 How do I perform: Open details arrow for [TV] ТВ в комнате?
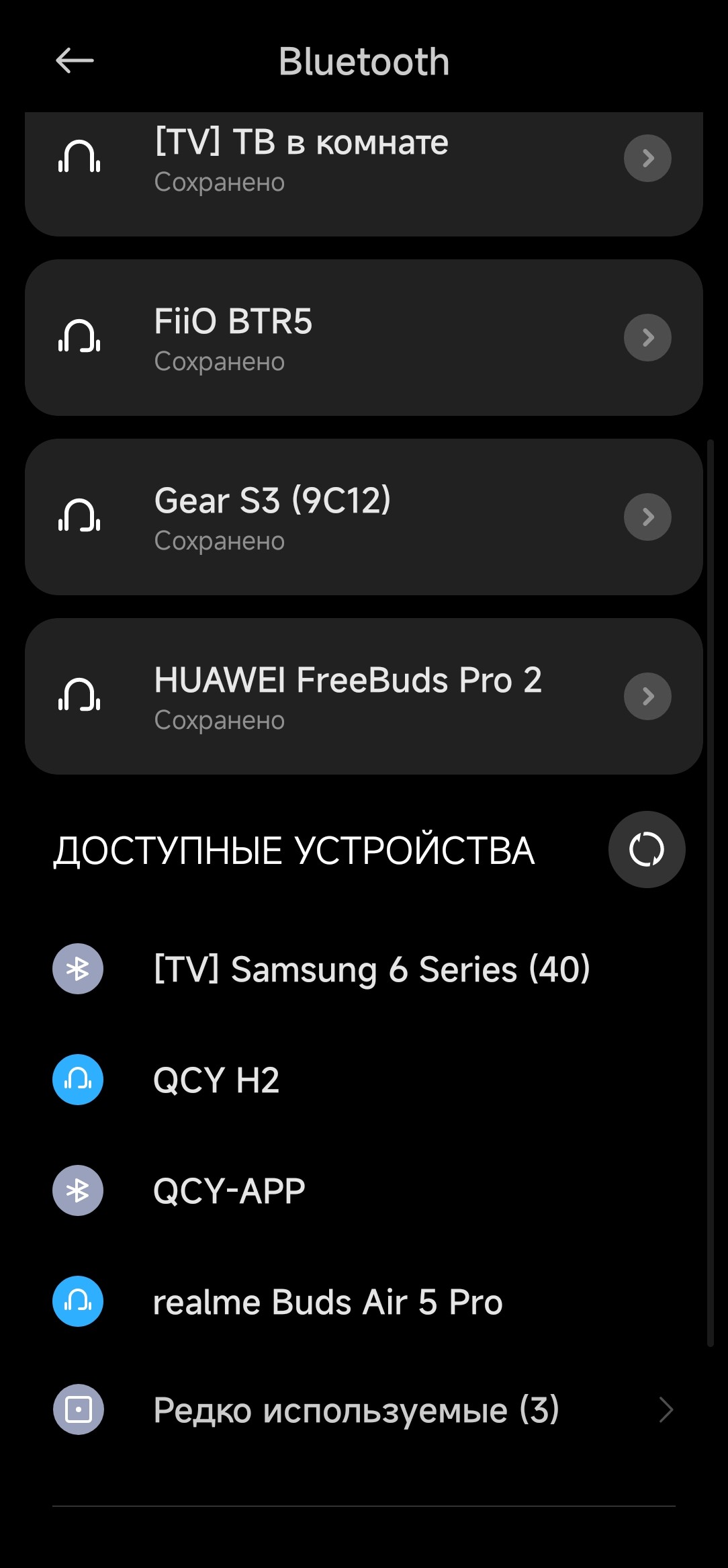[x=647, y=159]
